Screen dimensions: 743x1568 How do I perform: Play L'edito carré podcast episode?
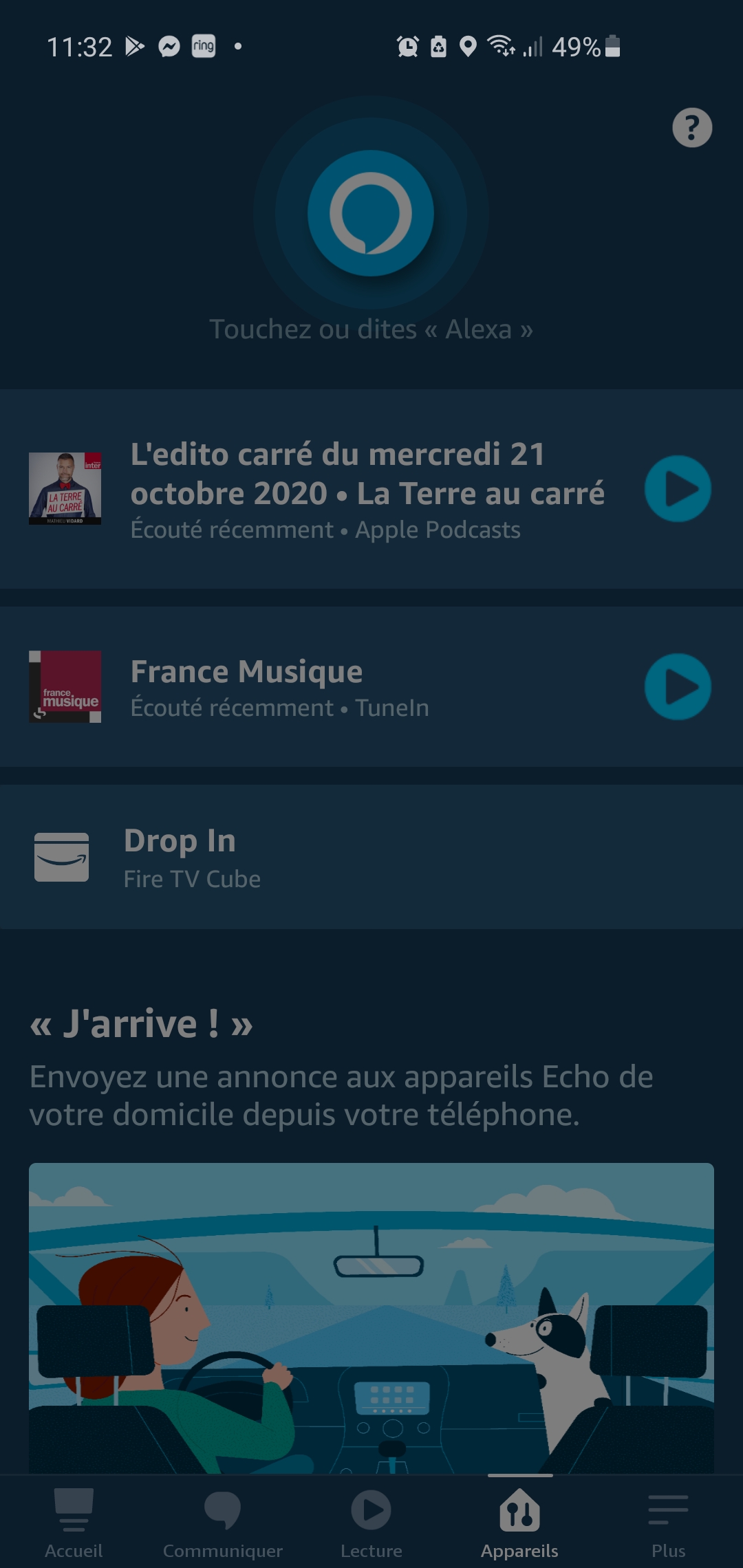pos(678,489)
